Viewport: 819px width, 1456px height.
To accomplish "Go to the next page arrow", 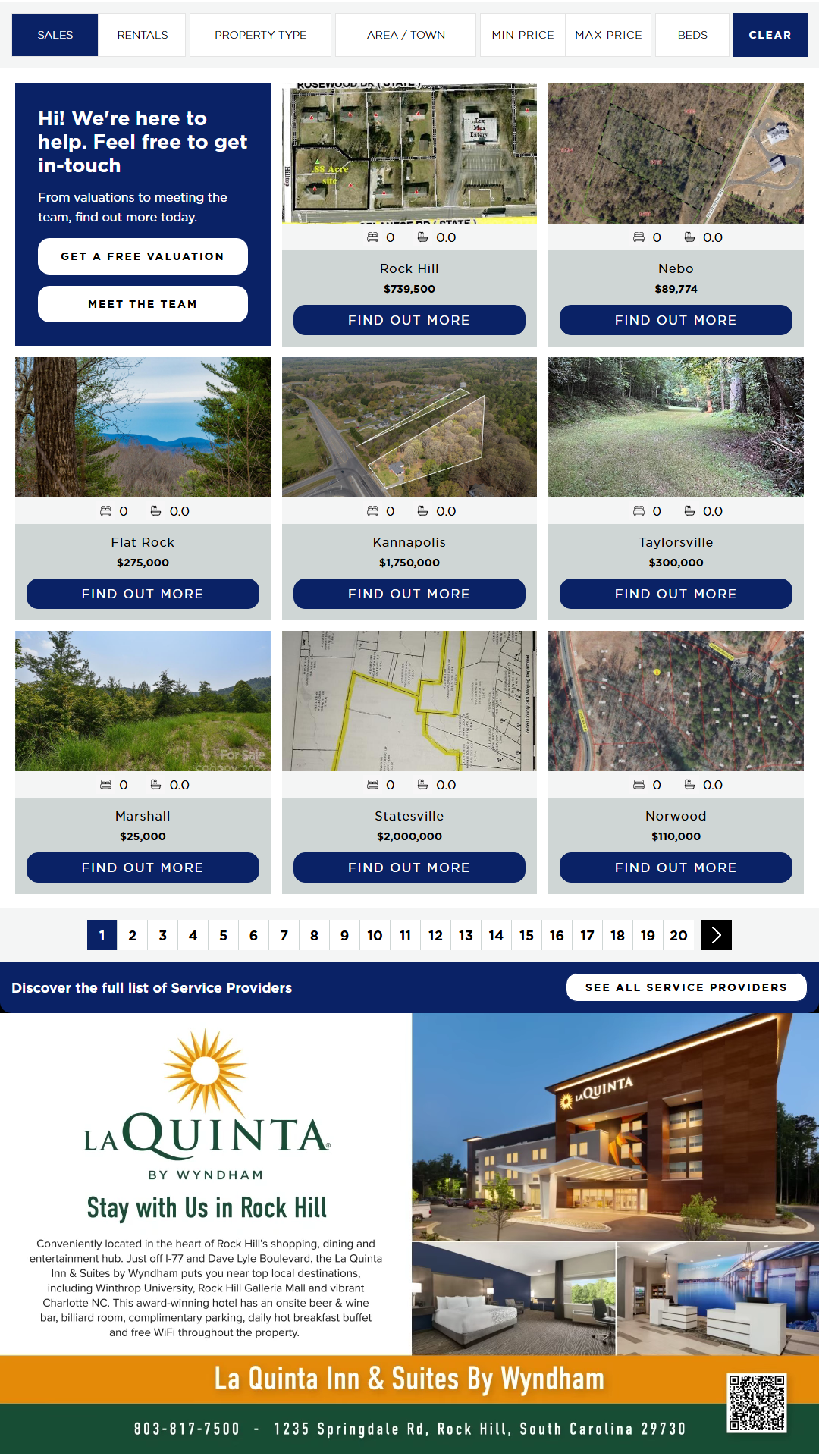I will (717, 935).
